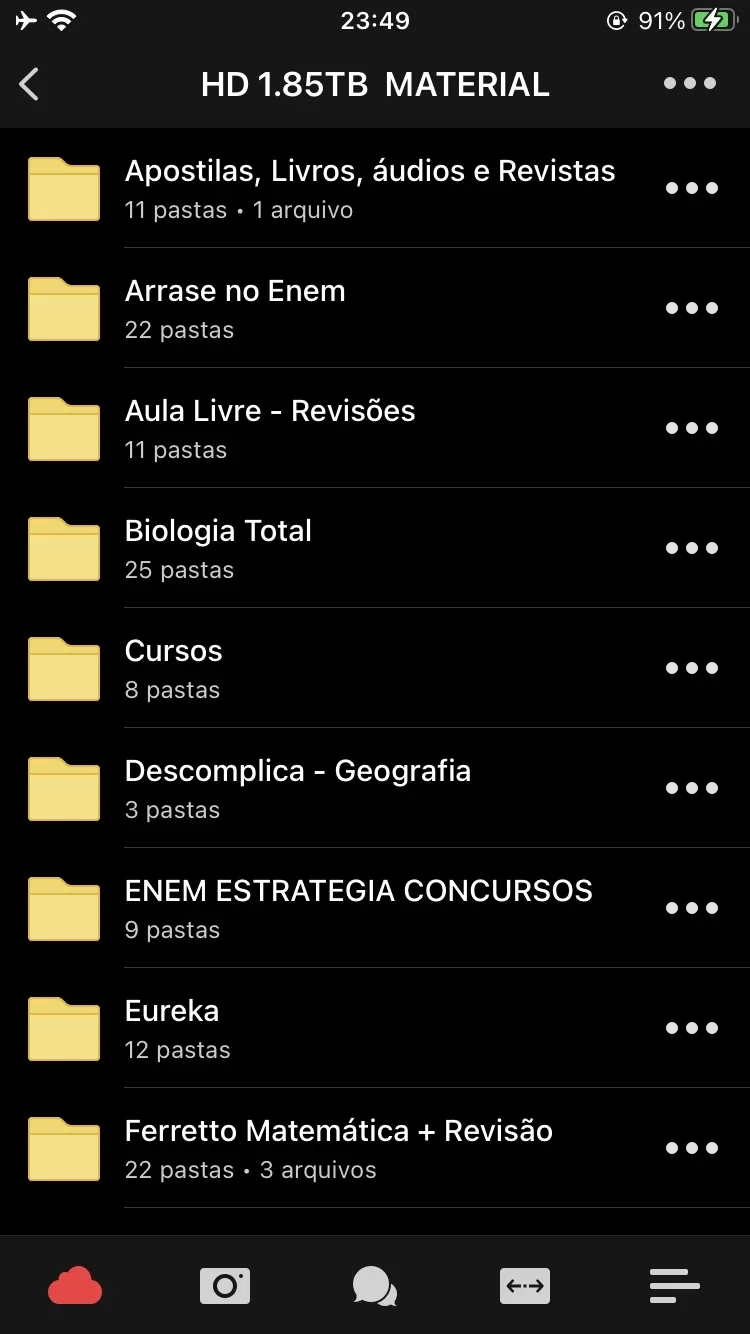
Task: Switch to the chat bubbles tab
Action: click(375, 1285)
